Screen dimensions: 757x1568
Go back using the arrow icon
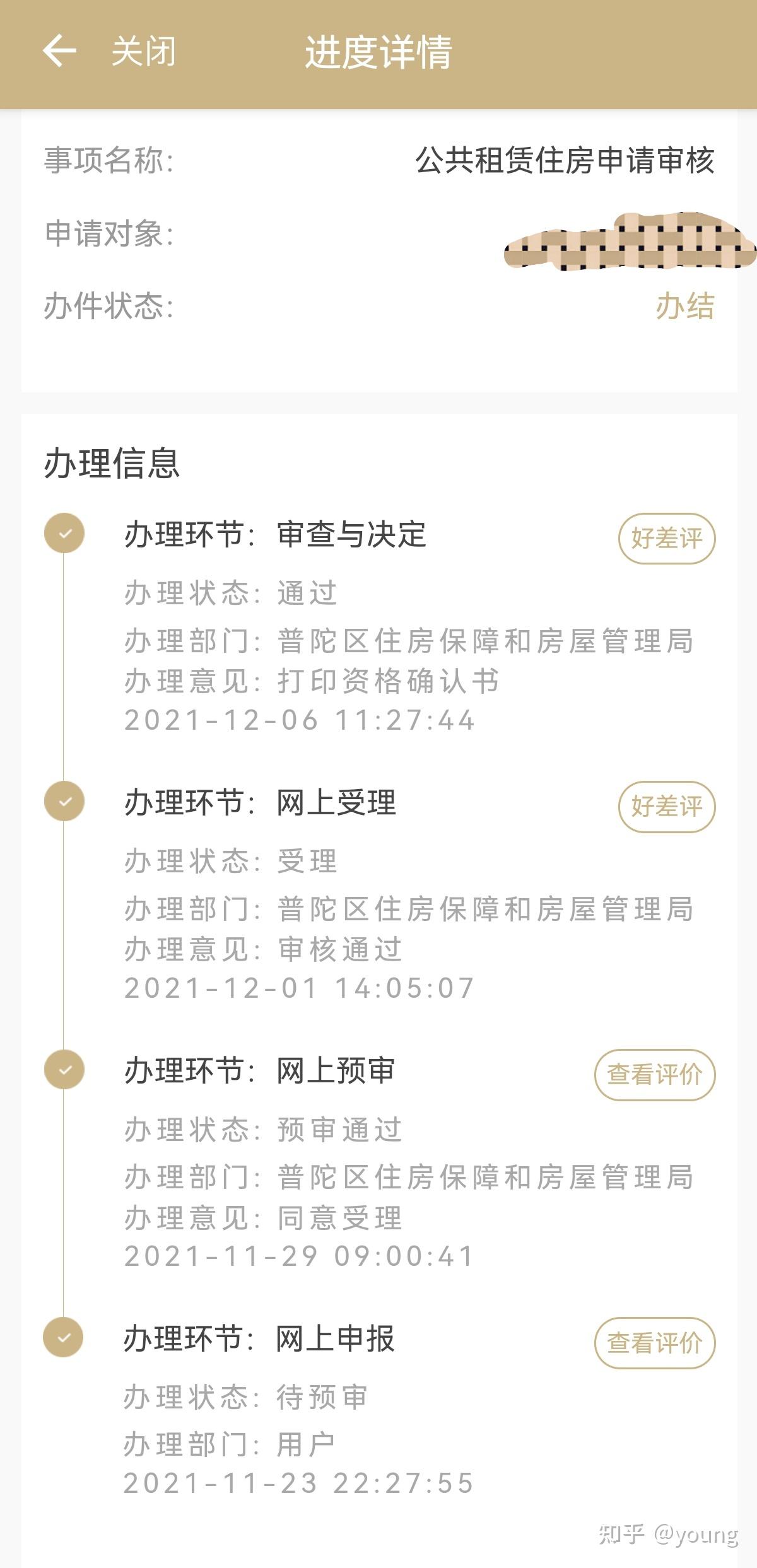[59, 51]
